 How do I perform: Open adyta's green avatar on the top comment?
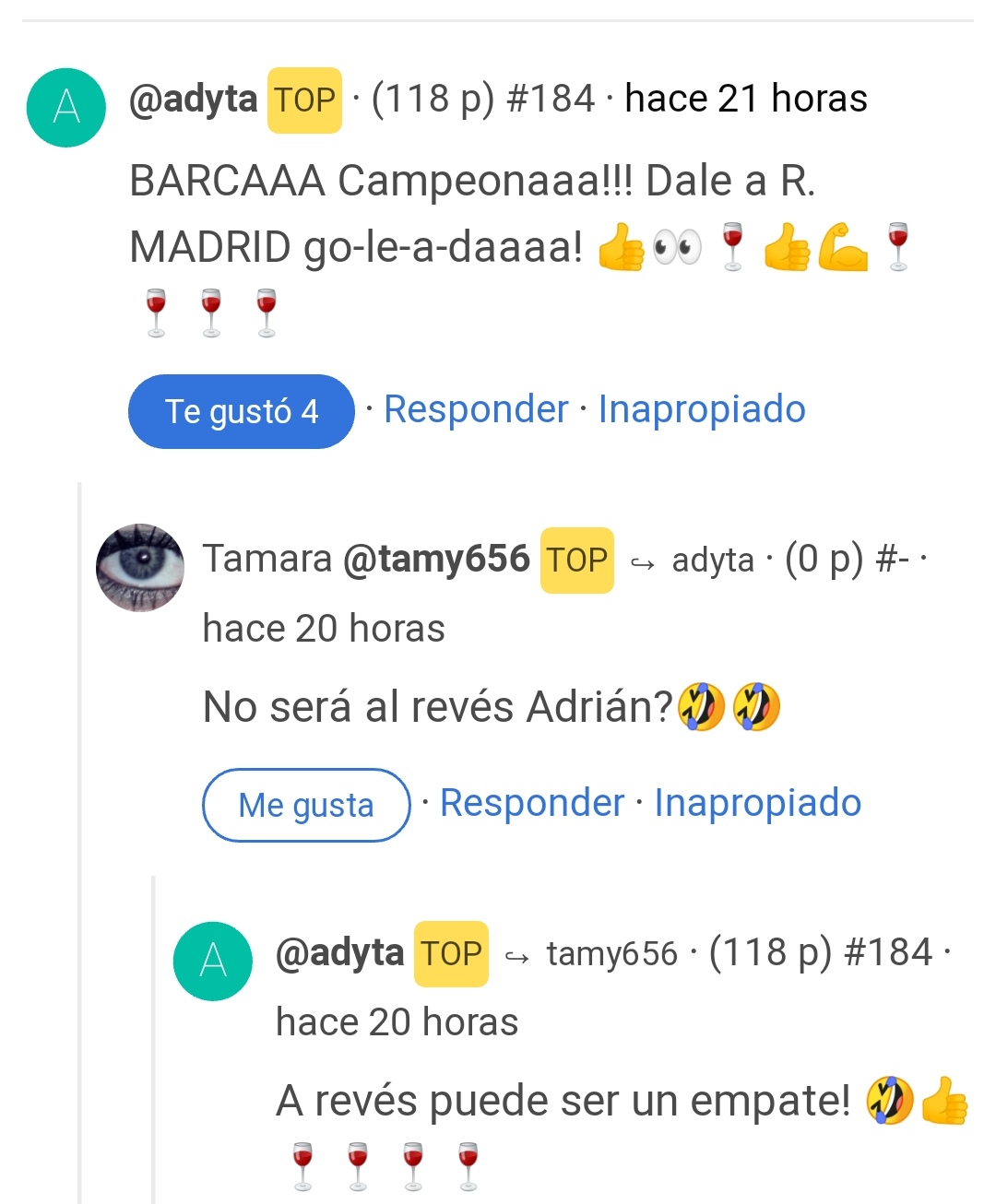(x=66, y=108)
